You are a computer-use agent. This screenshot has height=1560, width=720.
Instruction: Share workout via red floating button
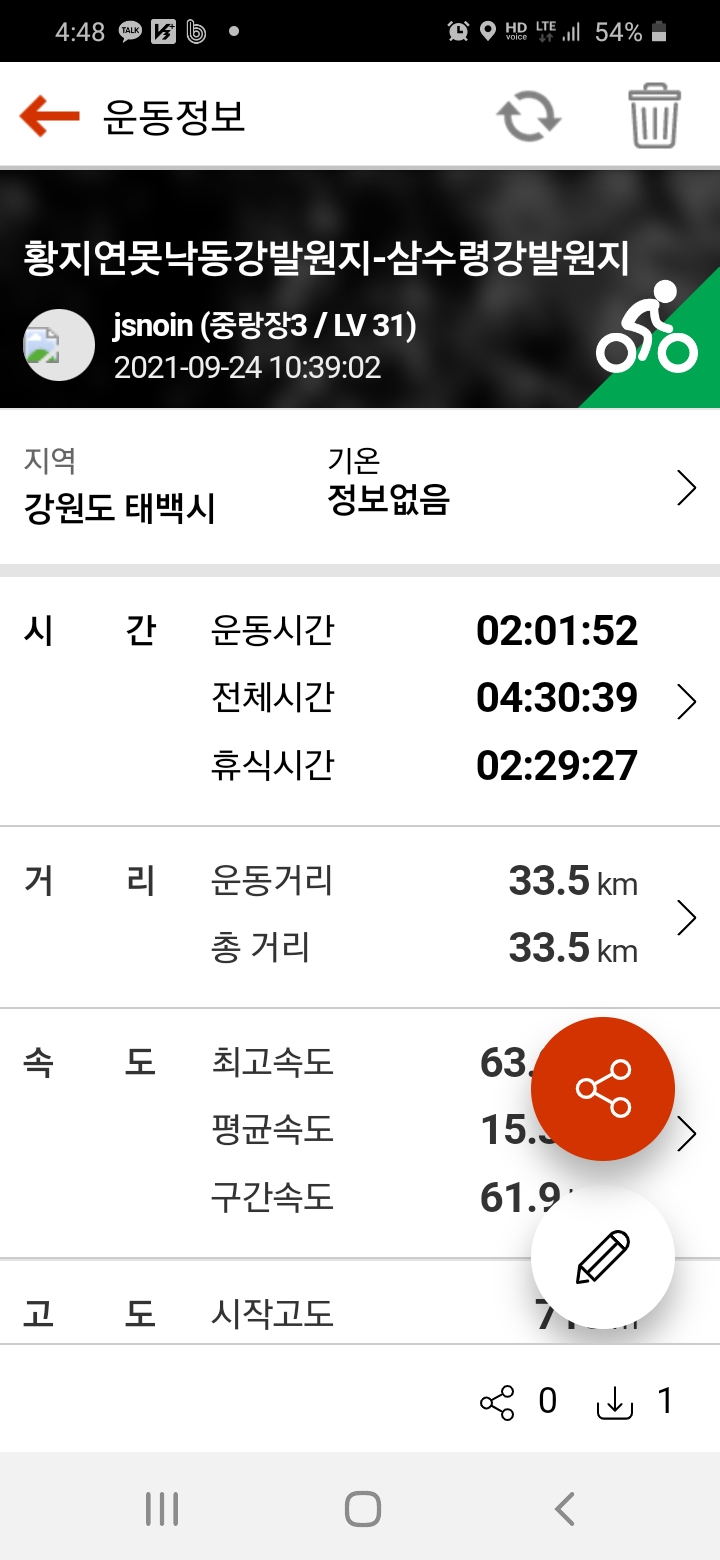click(603, 1089)
